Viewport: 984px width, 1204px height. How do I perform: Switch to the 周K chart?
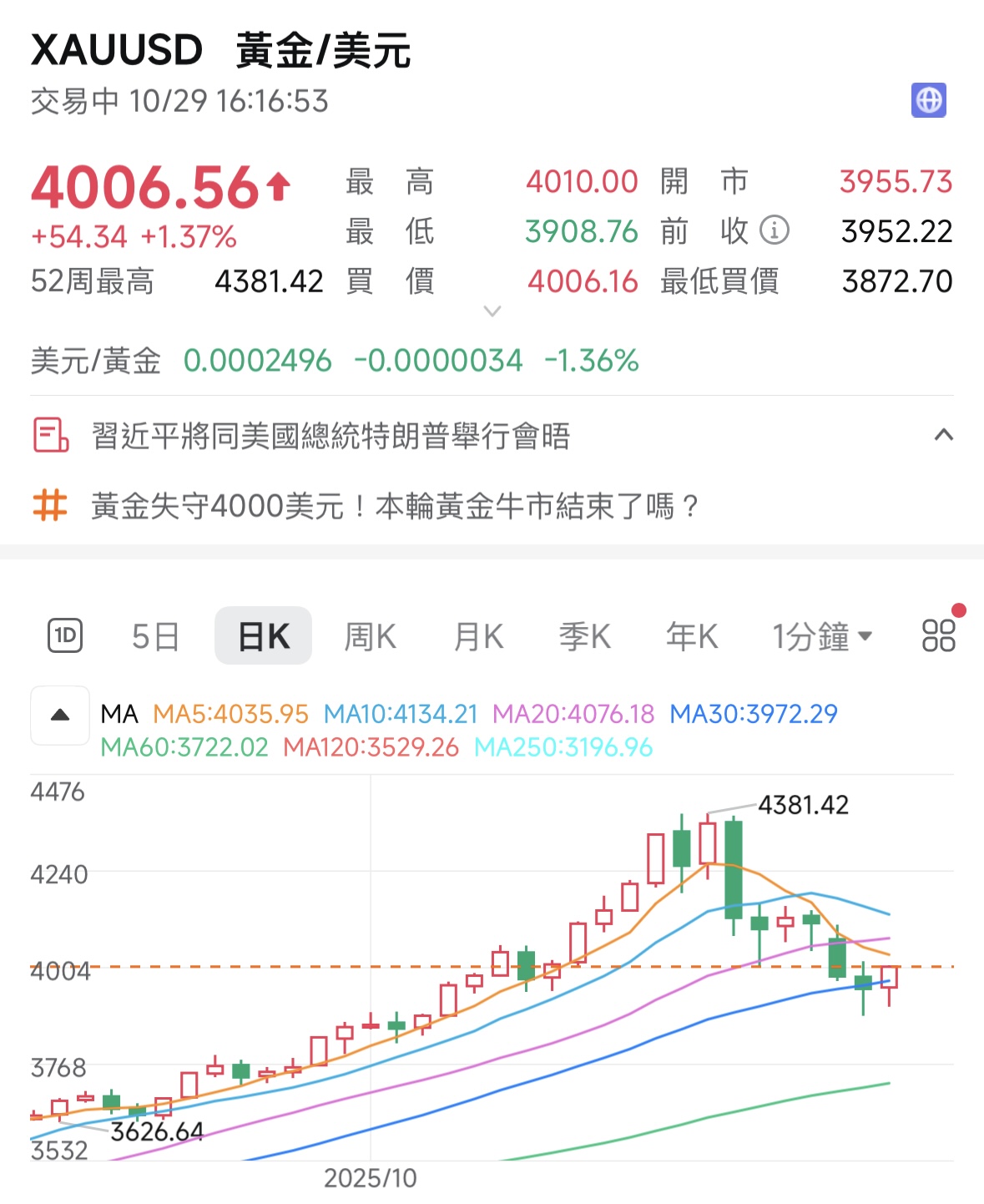[x=370, y=636]
